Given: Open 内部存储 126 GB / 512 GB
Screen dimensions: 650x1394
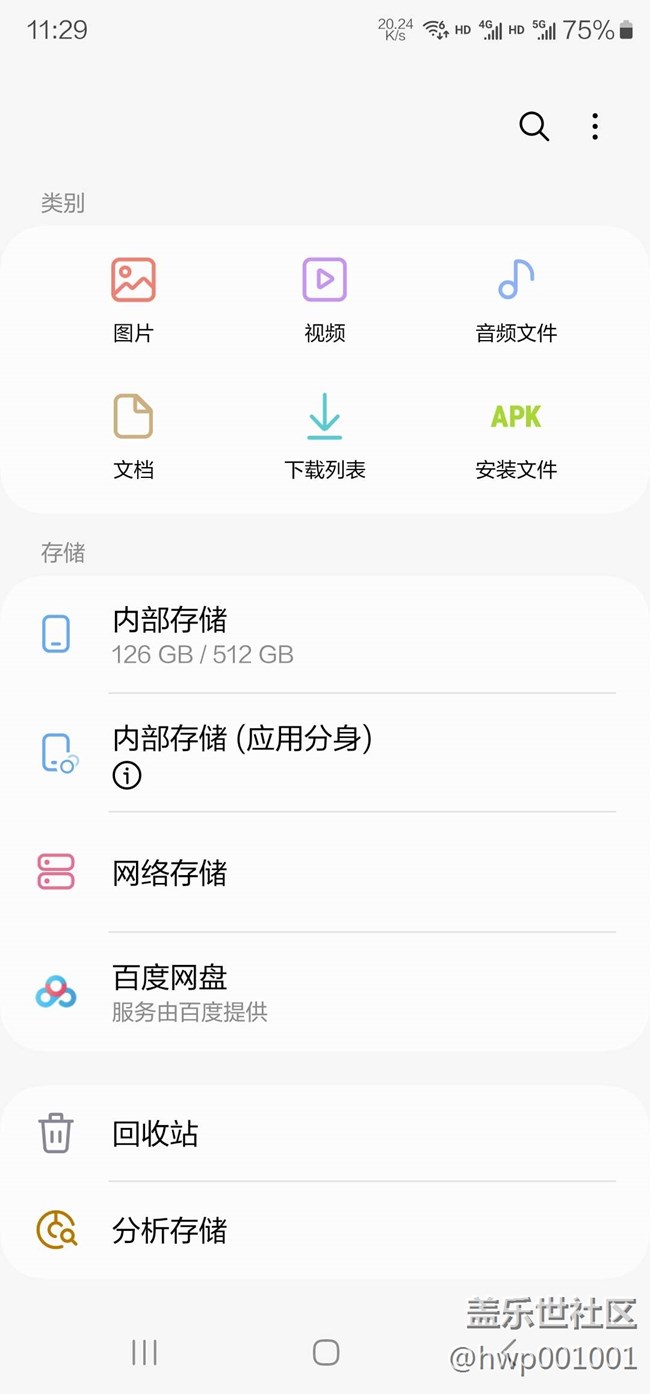Looking at the screenshot, I should click(x=325, y=635).
